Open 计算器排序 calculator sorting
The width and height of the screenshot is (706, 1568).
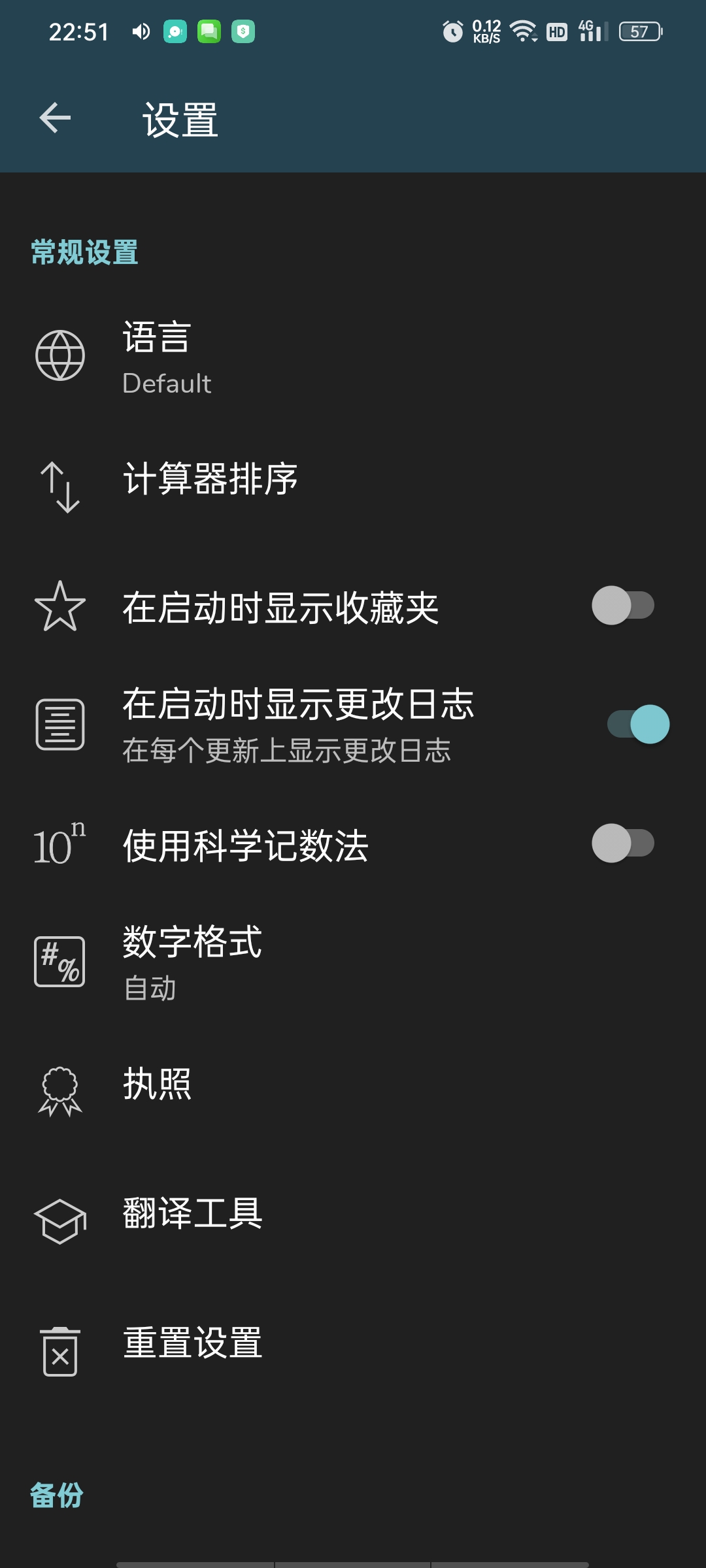(x=353, y=483)
